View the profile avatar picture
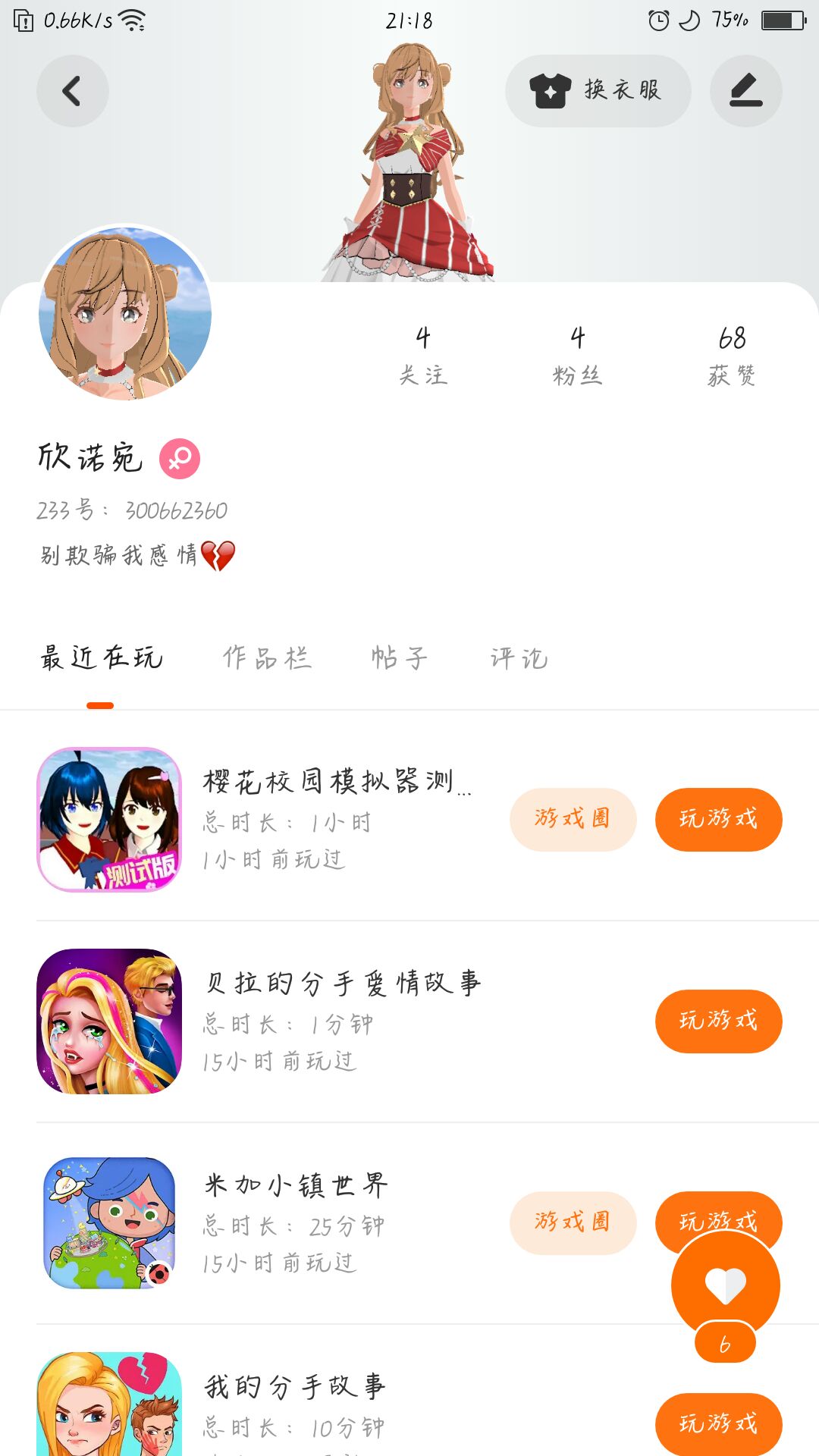This screenshot has width=819, height=1456. click(x=125, y=312)
